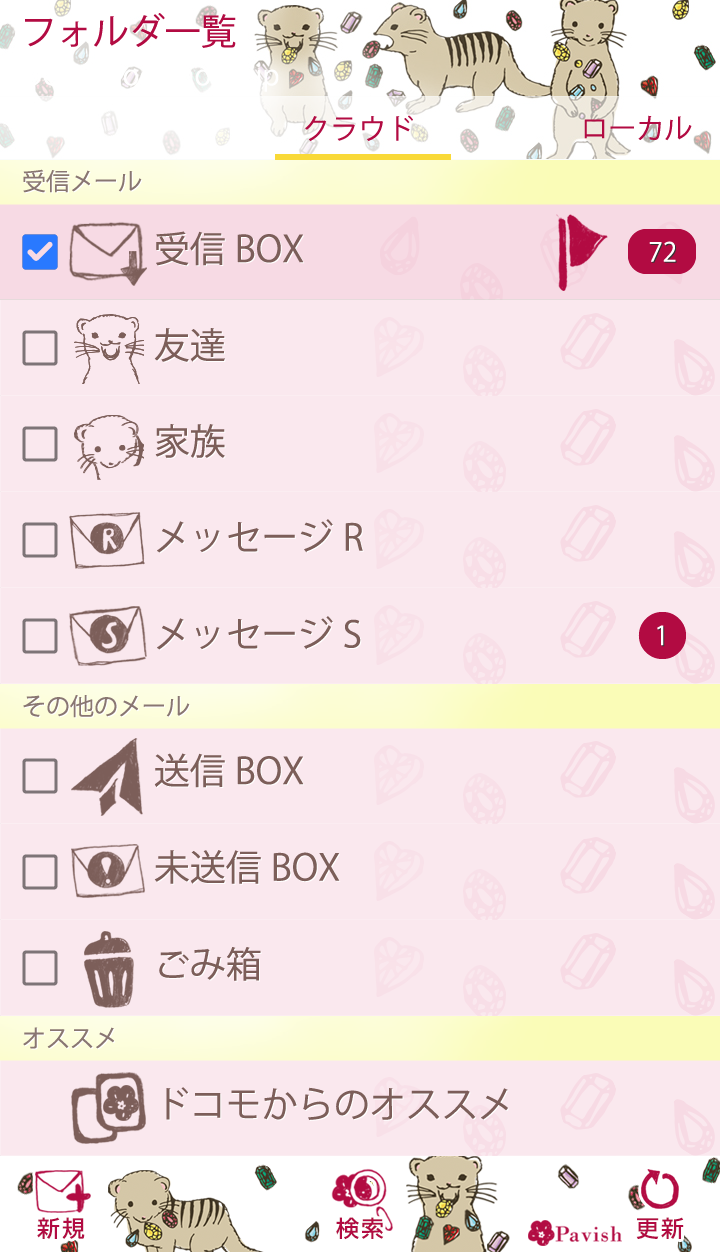Switch to the クラウド tab
Viewport: 720px width, 1252px height.
[360, 129]
